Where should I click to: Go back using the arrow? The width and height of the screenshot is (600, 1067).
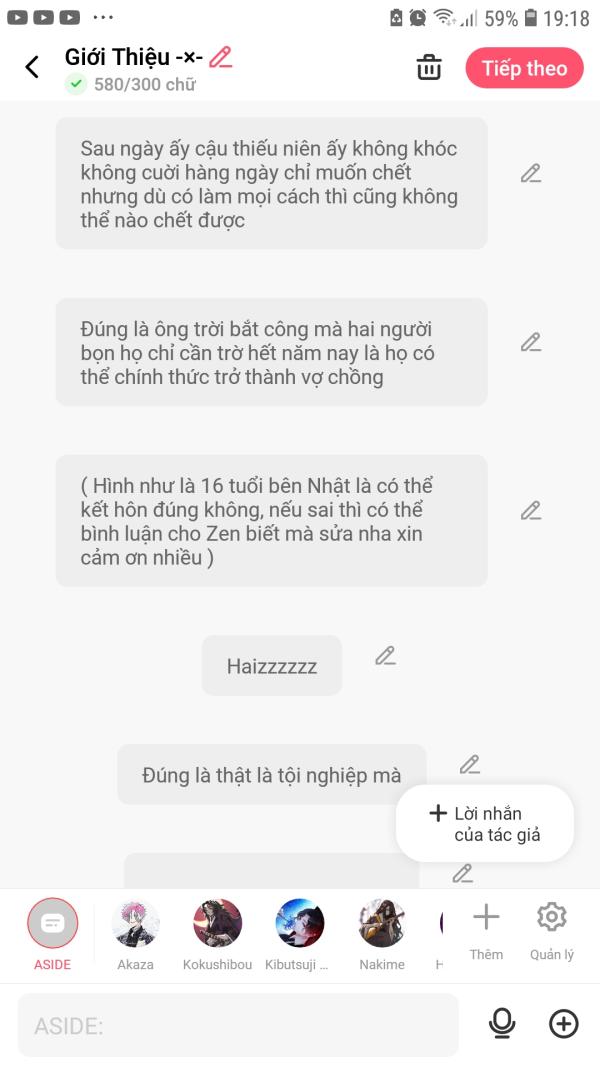click(32, 67)
